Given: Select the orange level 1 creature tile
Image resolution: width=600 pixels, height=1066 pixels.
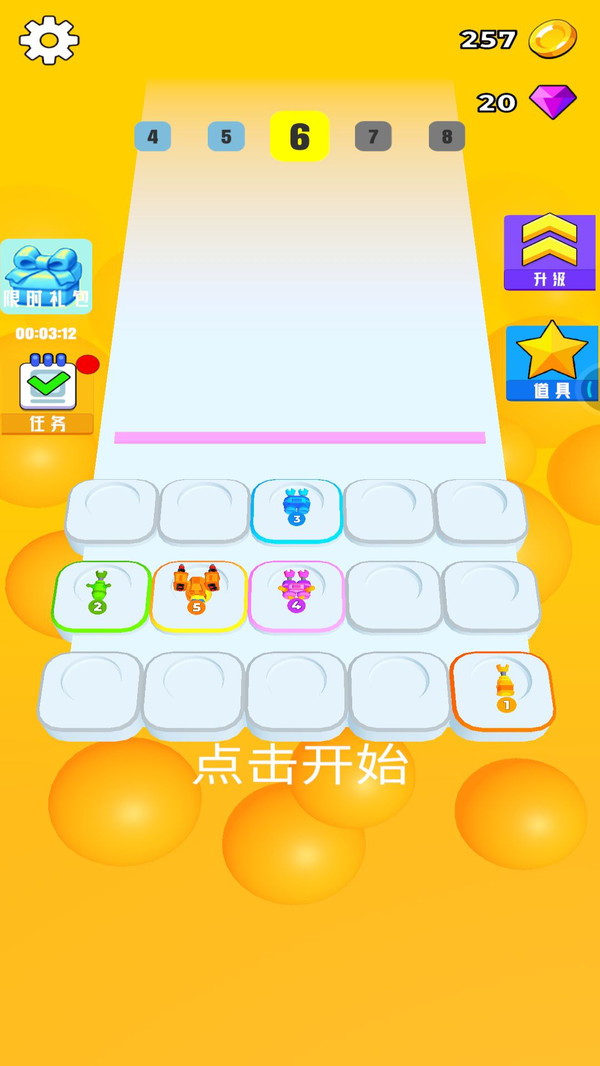Looking at the screenshot, I should (504, 690).
